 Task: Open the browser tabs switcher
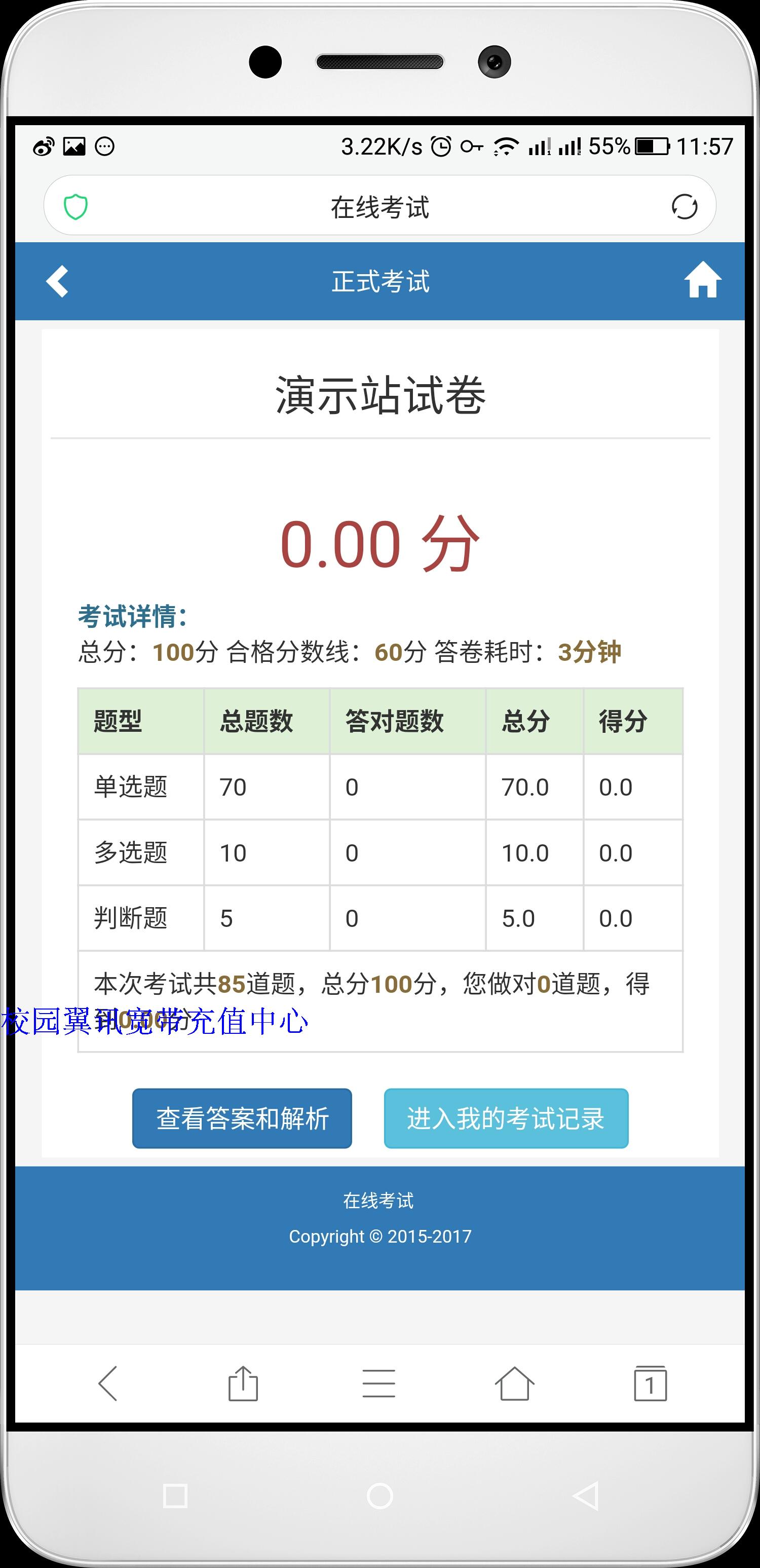(650, 1384)
